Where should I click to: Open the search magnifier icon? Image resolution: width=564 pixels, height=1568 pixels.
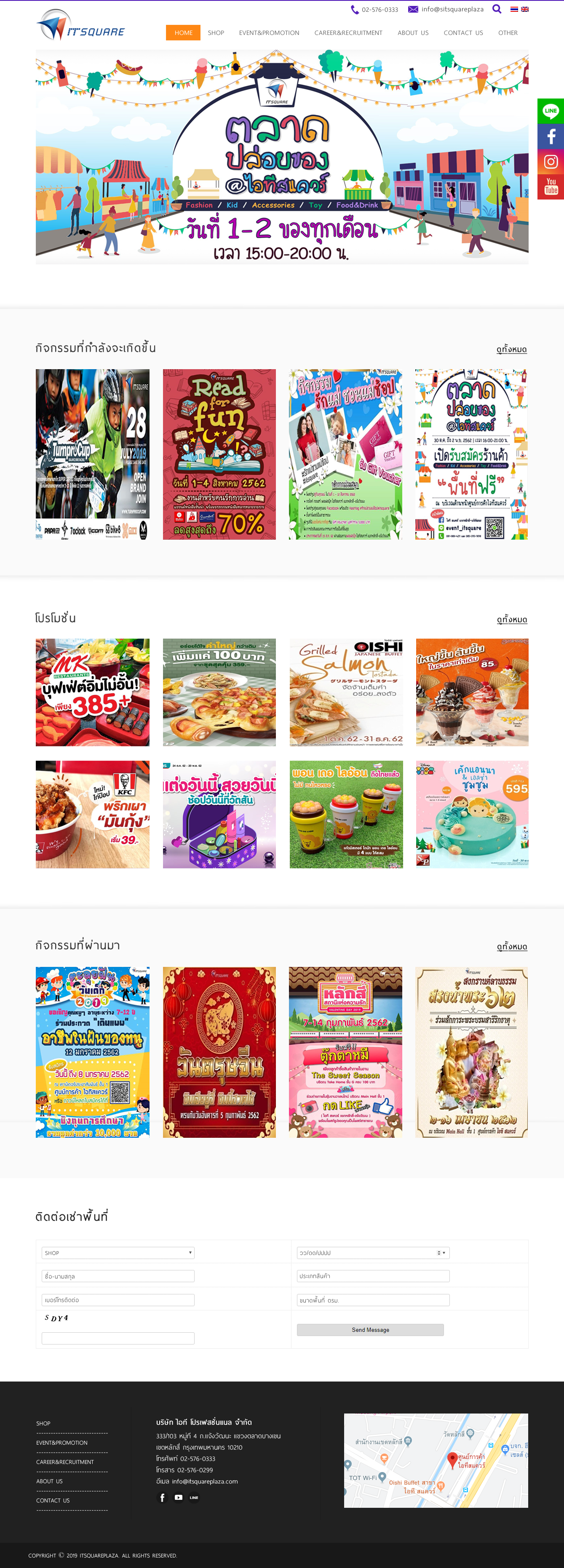click(496, 9)
